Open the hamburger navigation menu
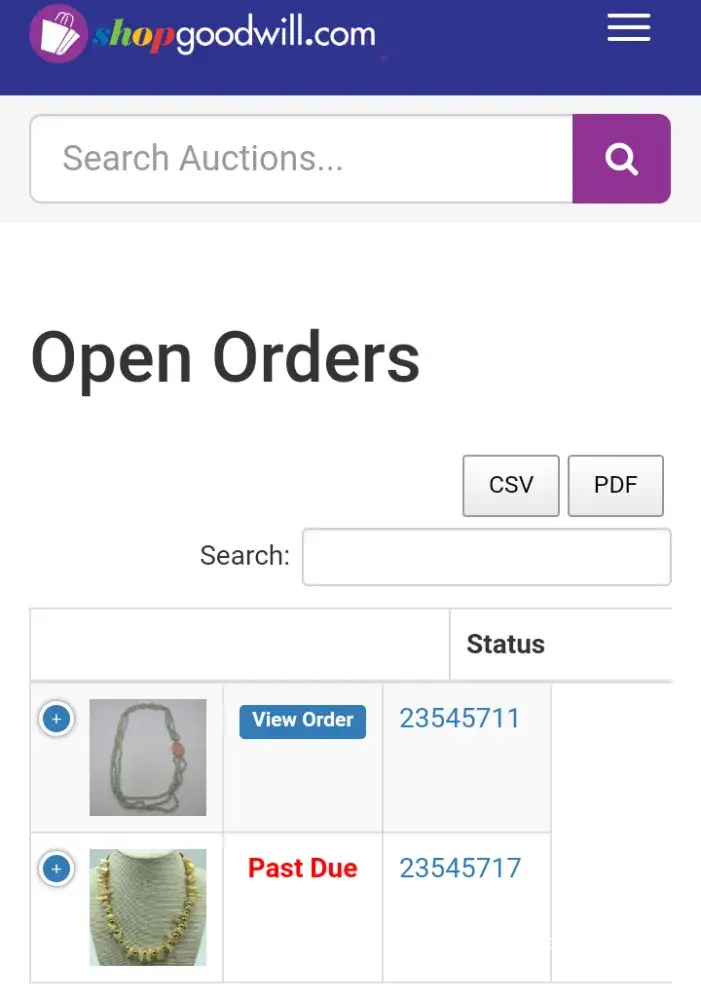This screenshot has width=701, height=1000. pos(628,28)
